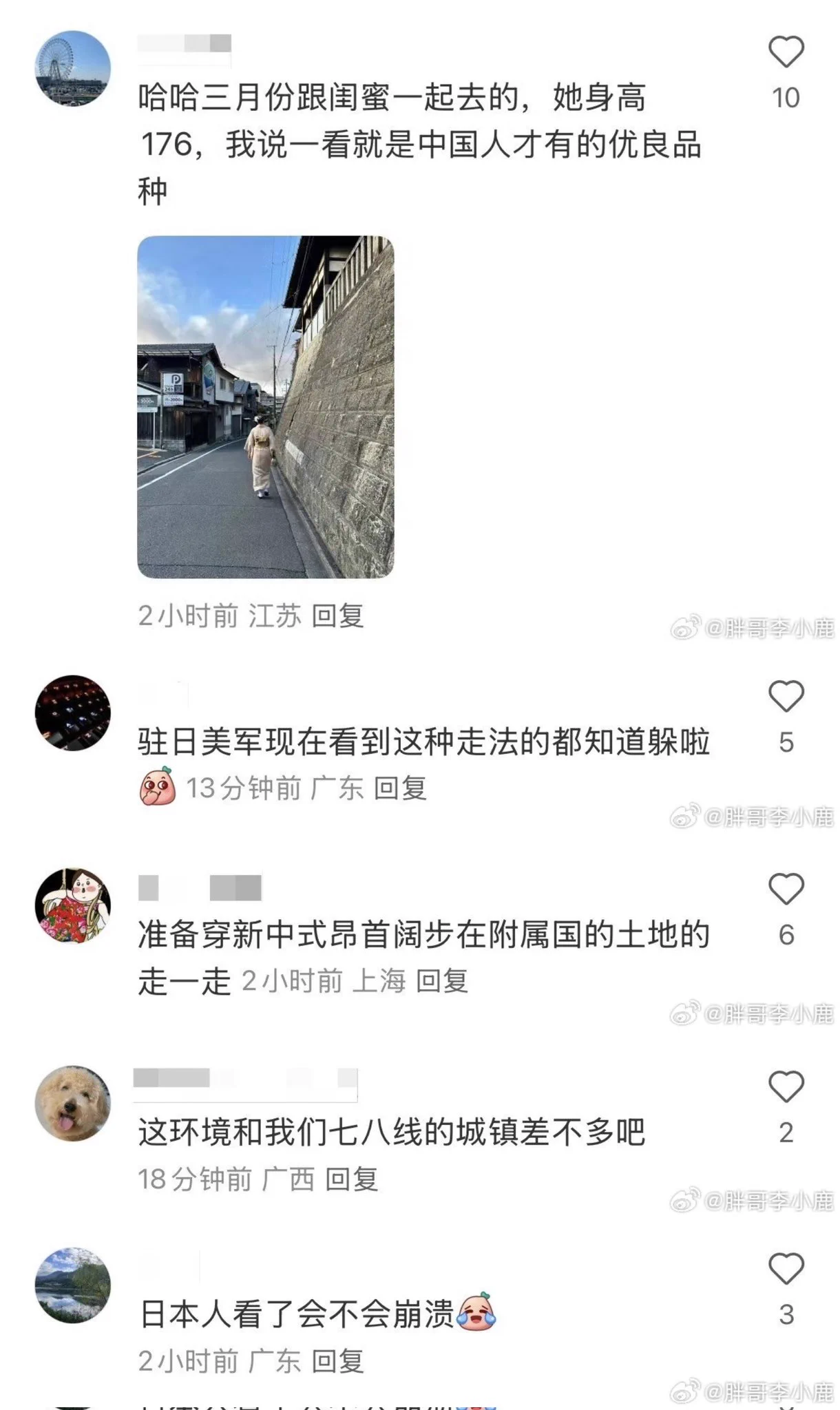
Task: Reply to the comment from 江苏
Action: (337, 615)
